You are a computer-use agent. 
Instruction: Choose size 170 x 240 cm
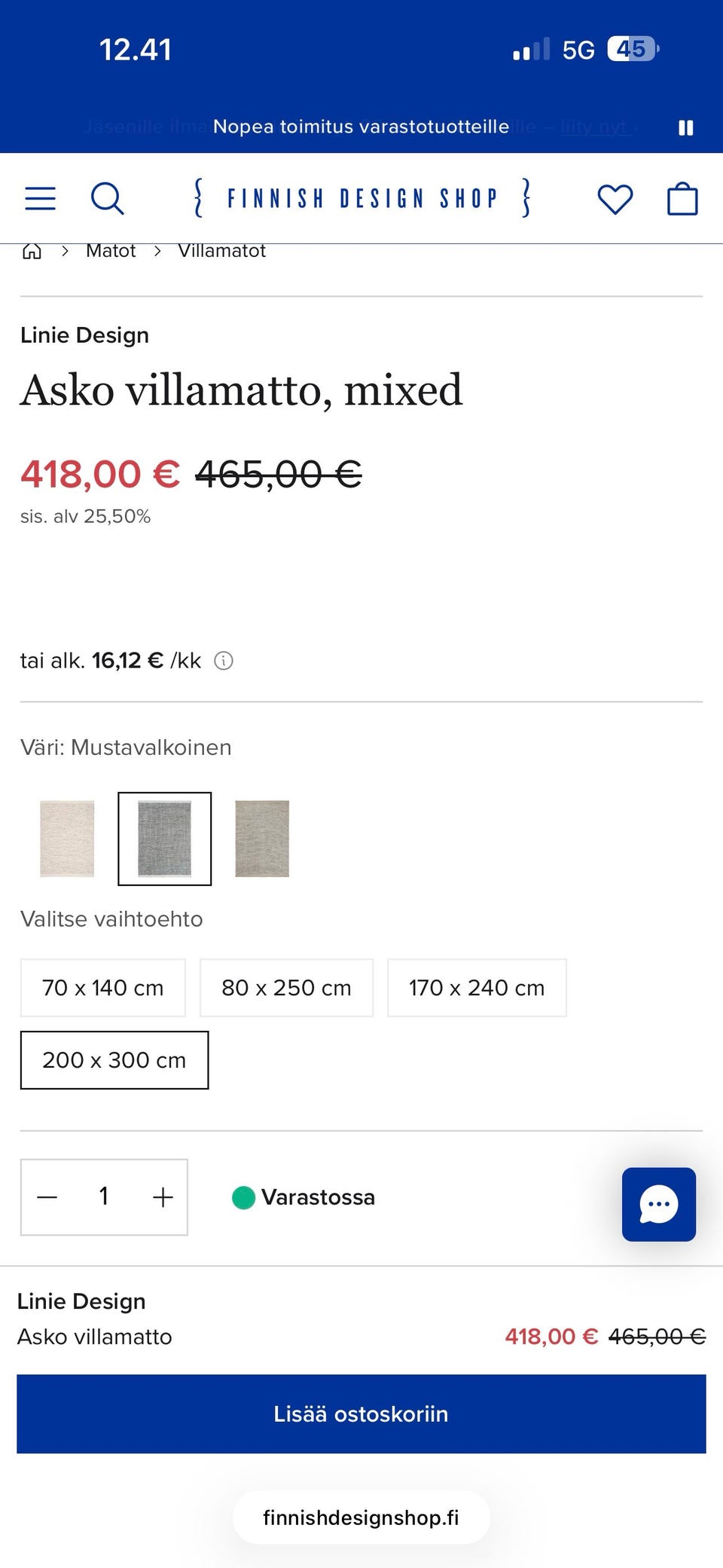tap(477, 988)
